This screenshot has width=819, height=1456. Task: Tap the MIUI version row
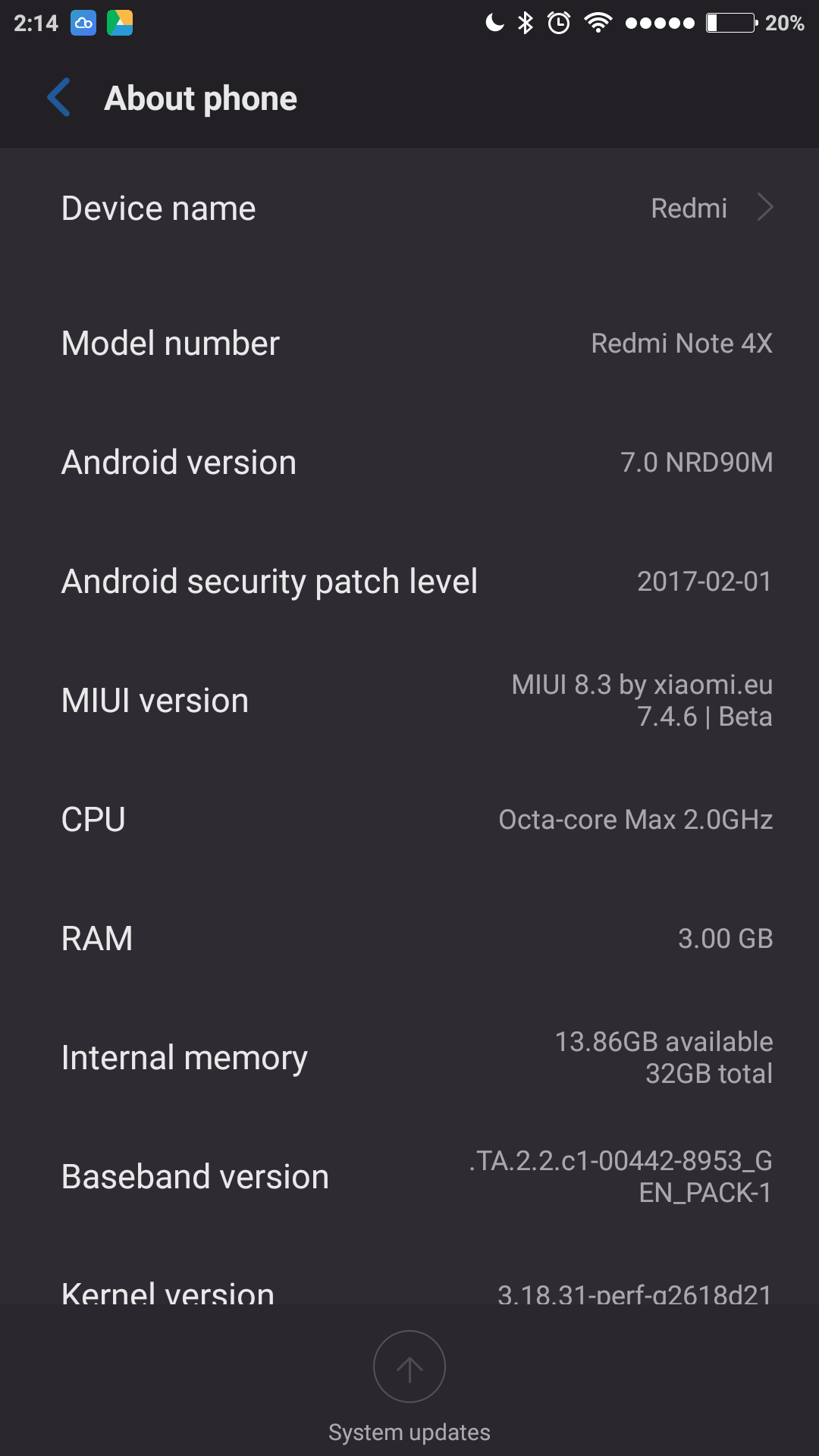click(x=409, y=700)
